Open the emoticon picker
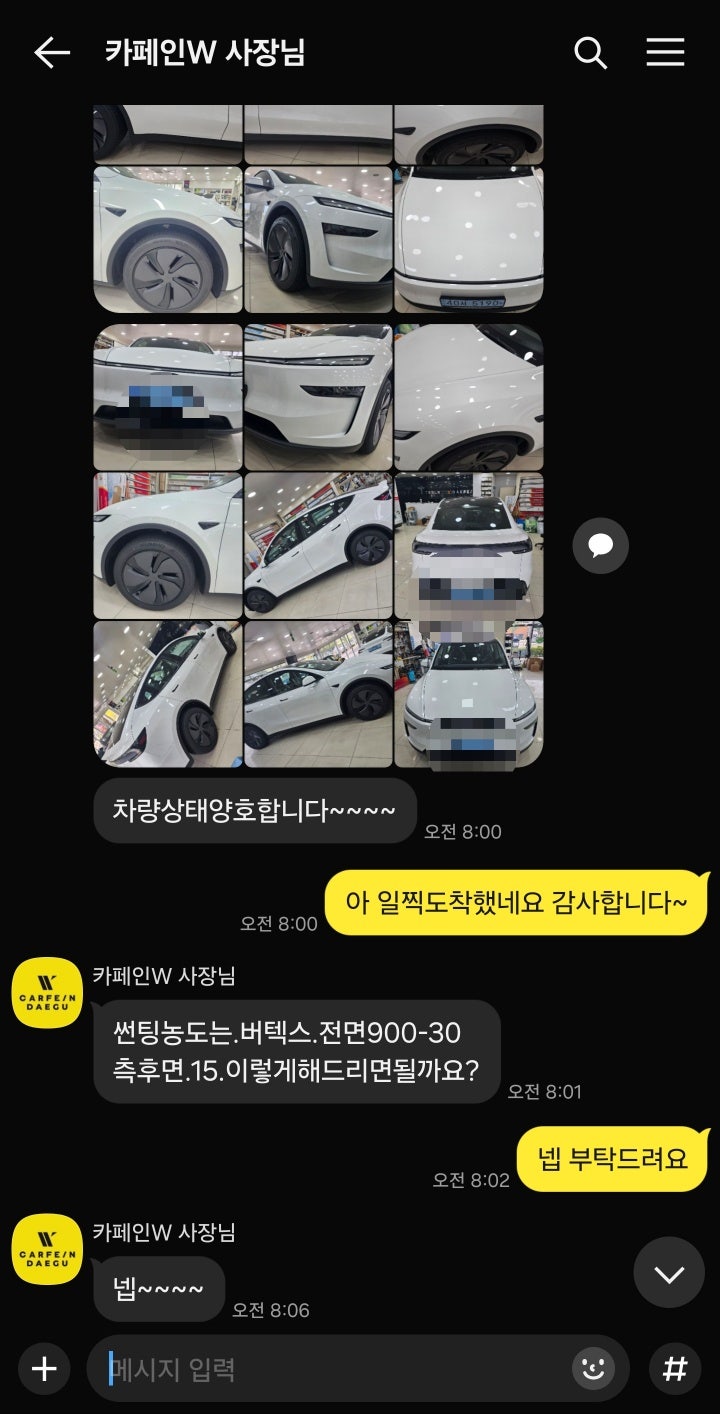The image size is (720, 1414). [x=593, y=1368]
